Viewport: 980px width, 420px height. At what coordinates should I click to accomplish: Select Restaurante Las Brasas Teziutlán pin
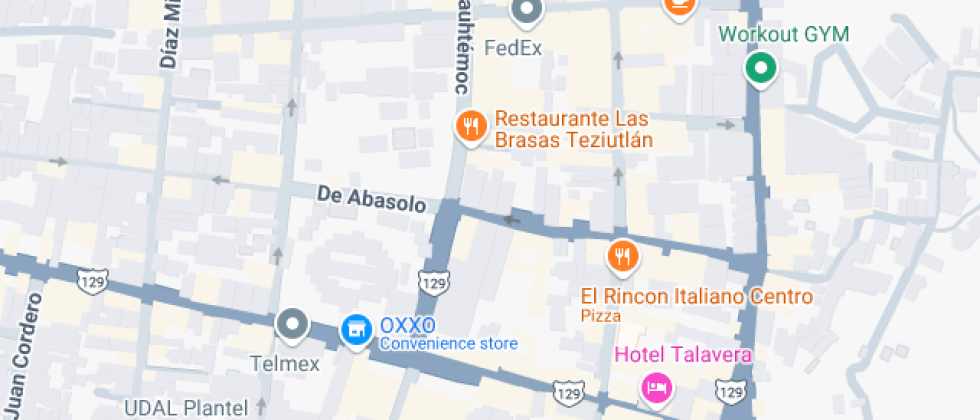click(471, 126)
